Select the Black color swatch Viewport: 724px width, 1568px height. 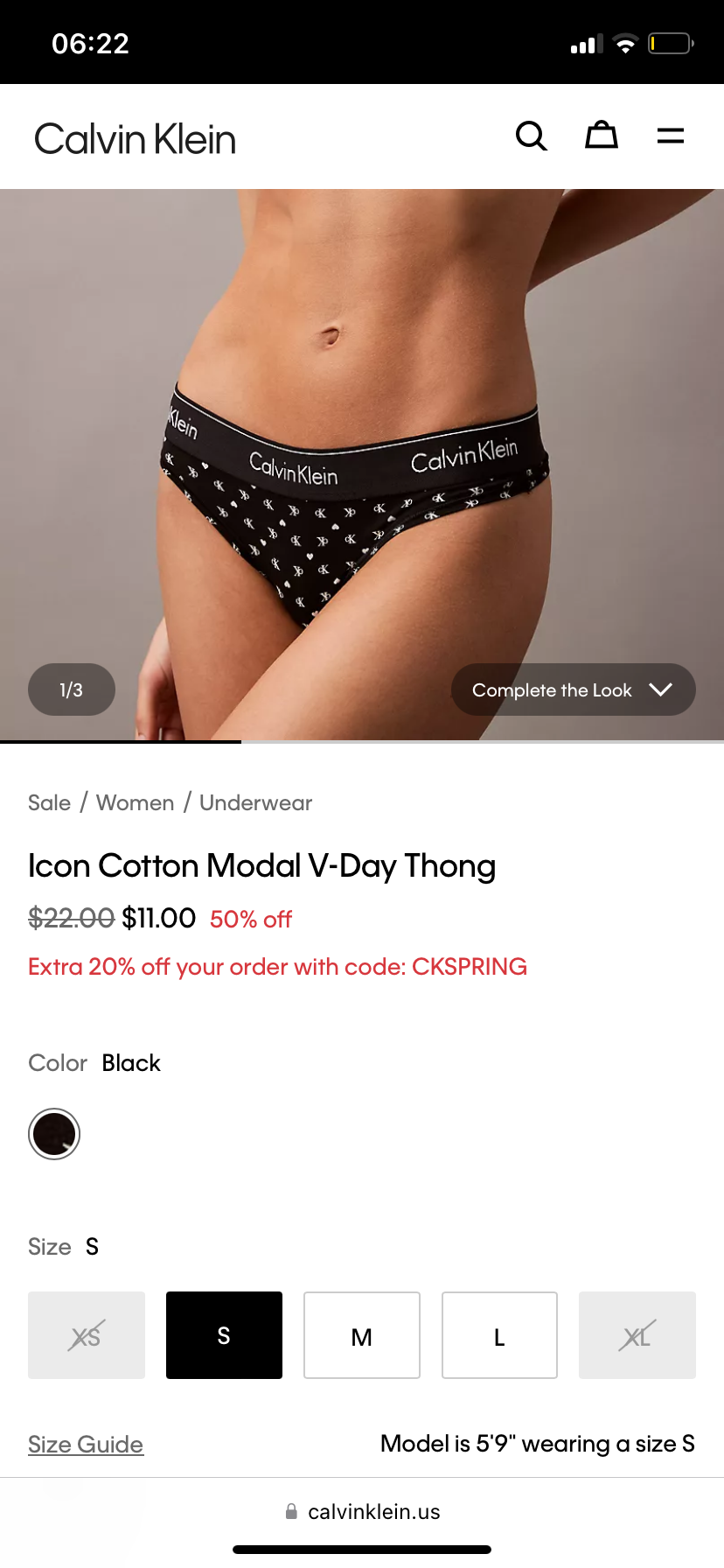point(54,1134)
